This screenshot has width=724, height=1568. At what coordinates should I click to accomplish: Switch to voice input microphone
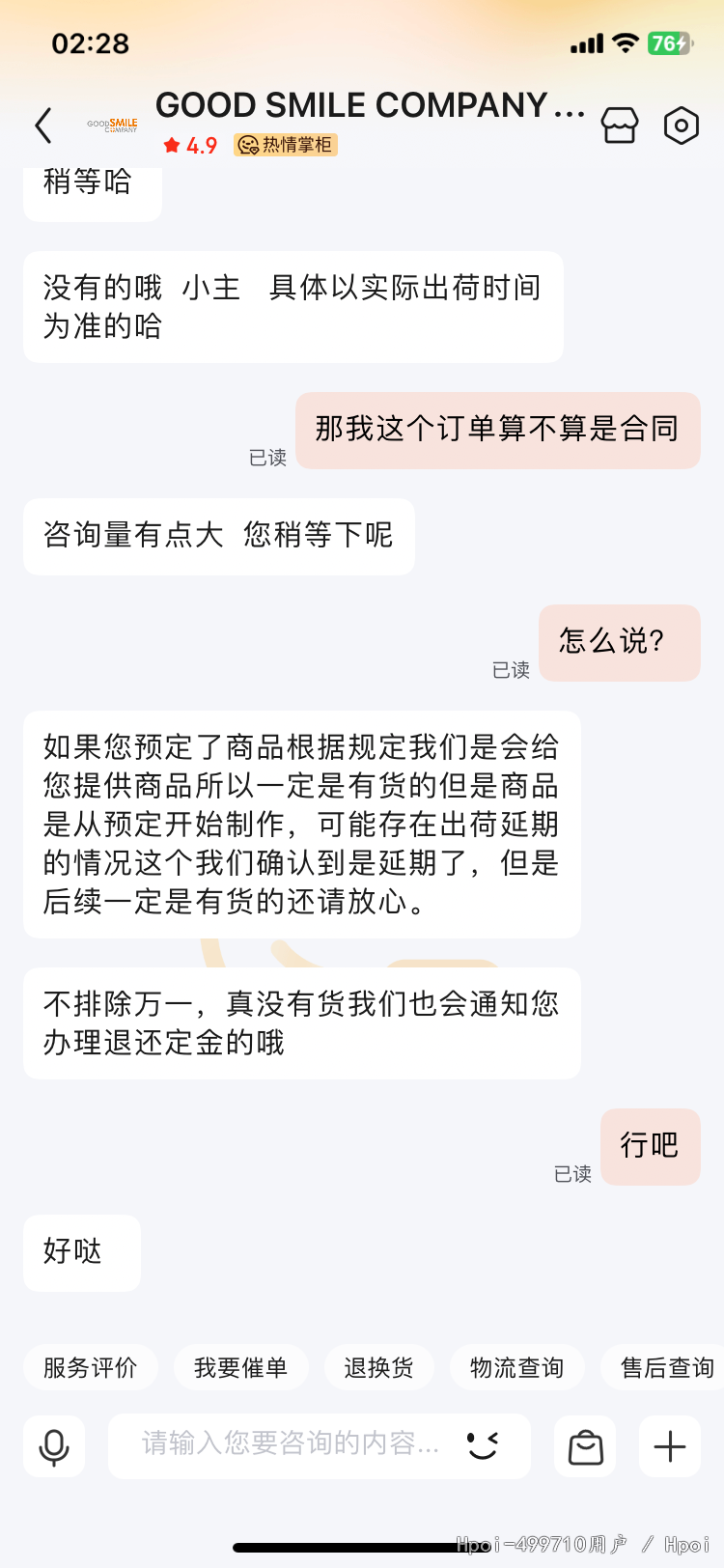click(x=54, y=1446)
